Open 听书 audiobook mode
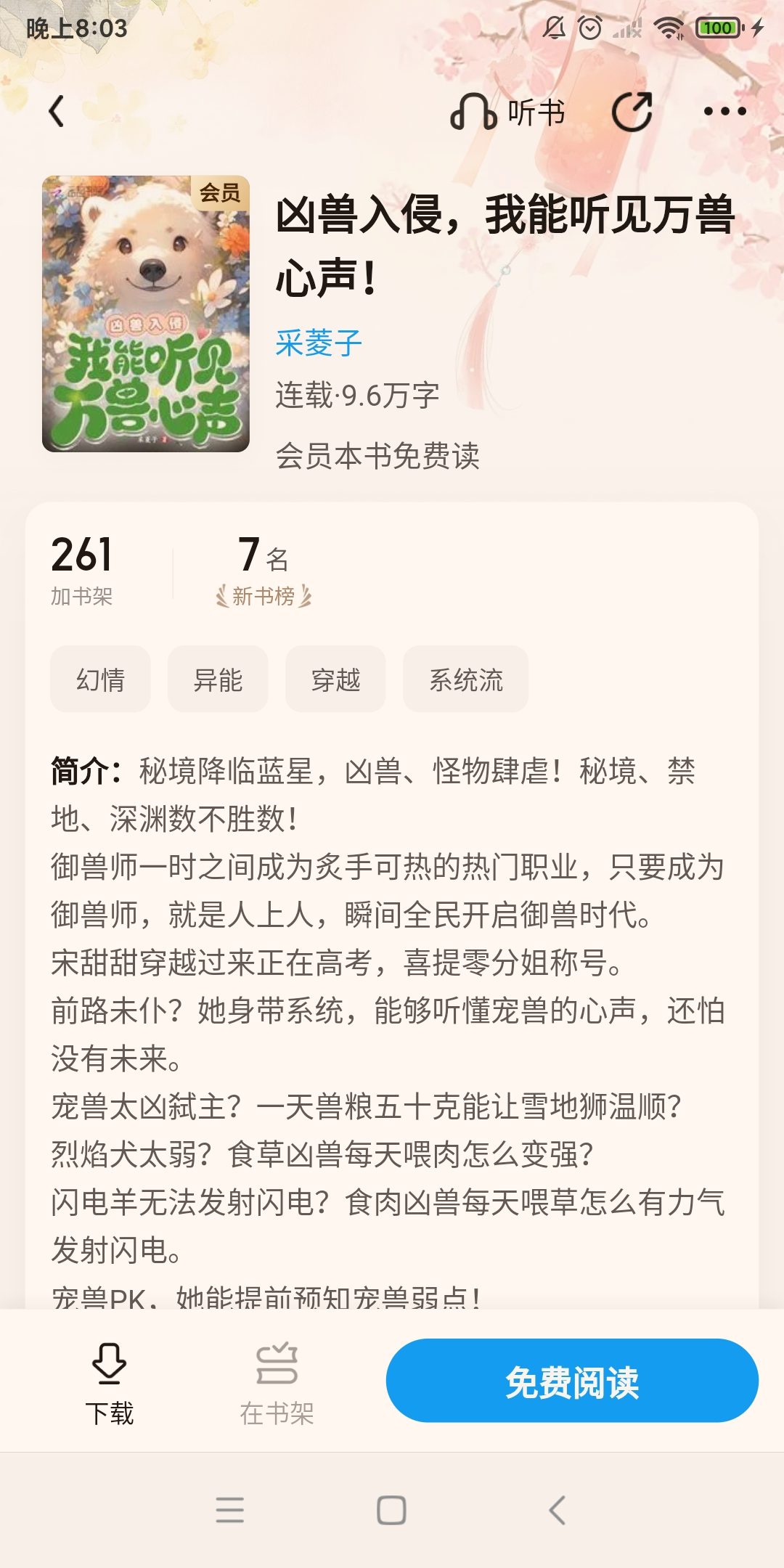The height and width of the screenshot is (1568, 784). pyautogui.click(x=507, y=112)
